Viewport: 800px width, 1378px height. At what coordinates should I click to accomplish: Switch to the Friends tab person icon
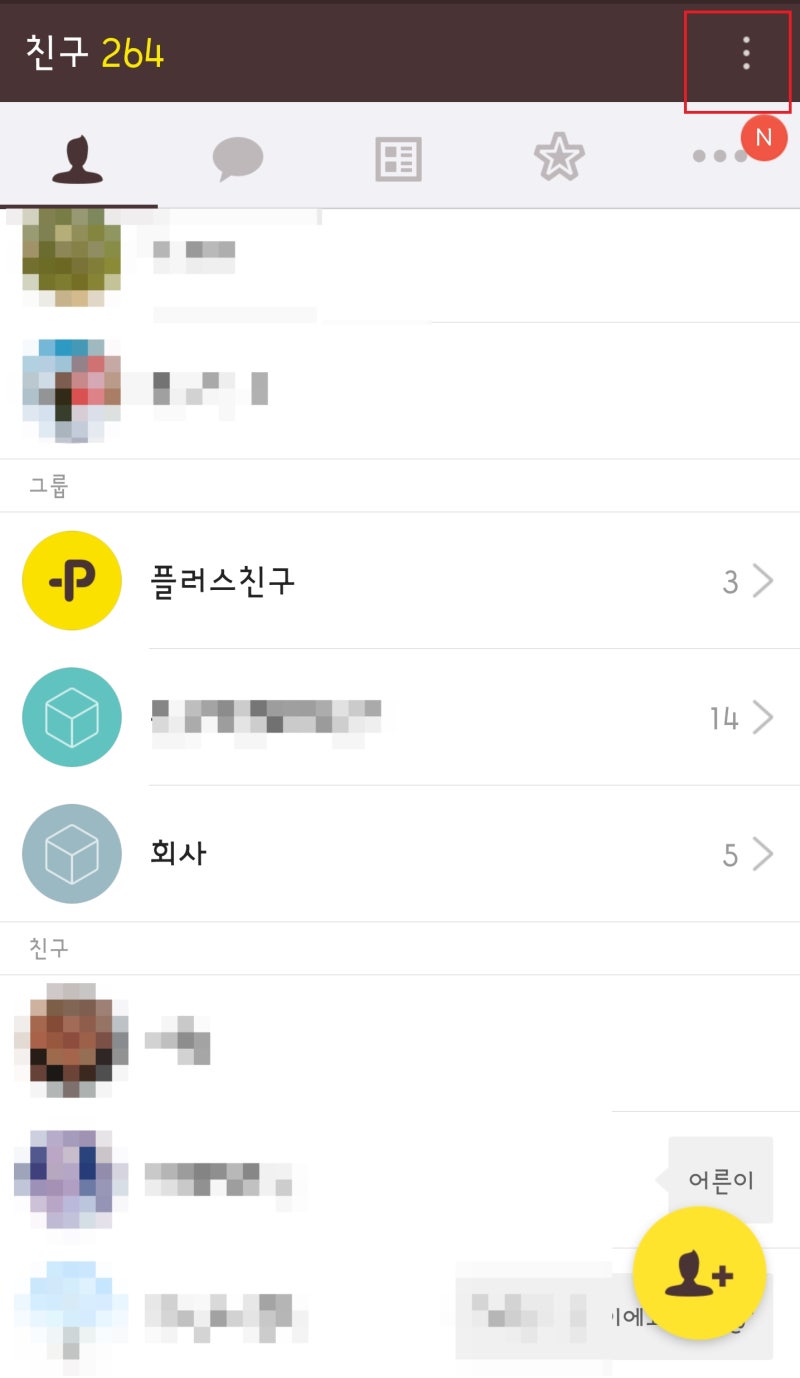(78, 155)
